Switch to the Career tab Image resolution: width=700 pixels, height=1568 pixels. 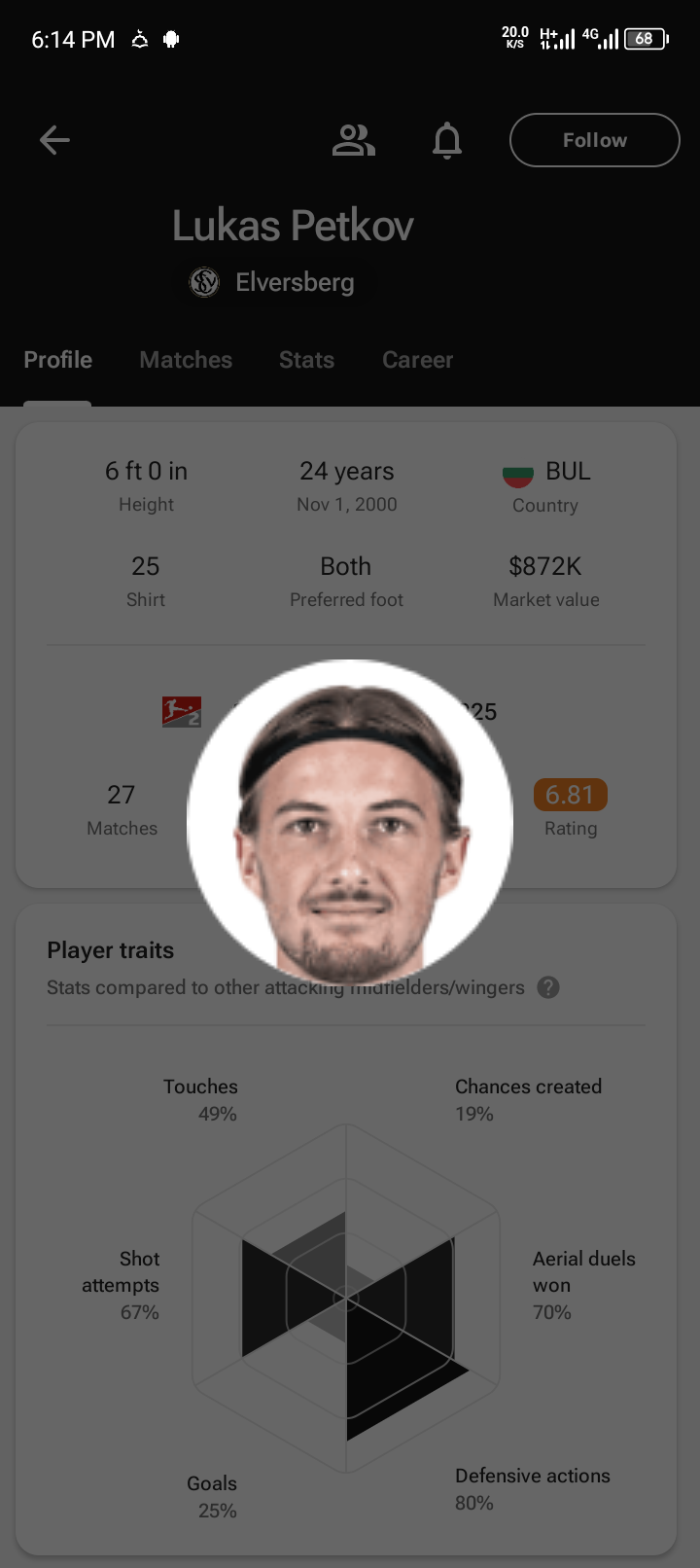pyautogui.click(x=417, y=360)
